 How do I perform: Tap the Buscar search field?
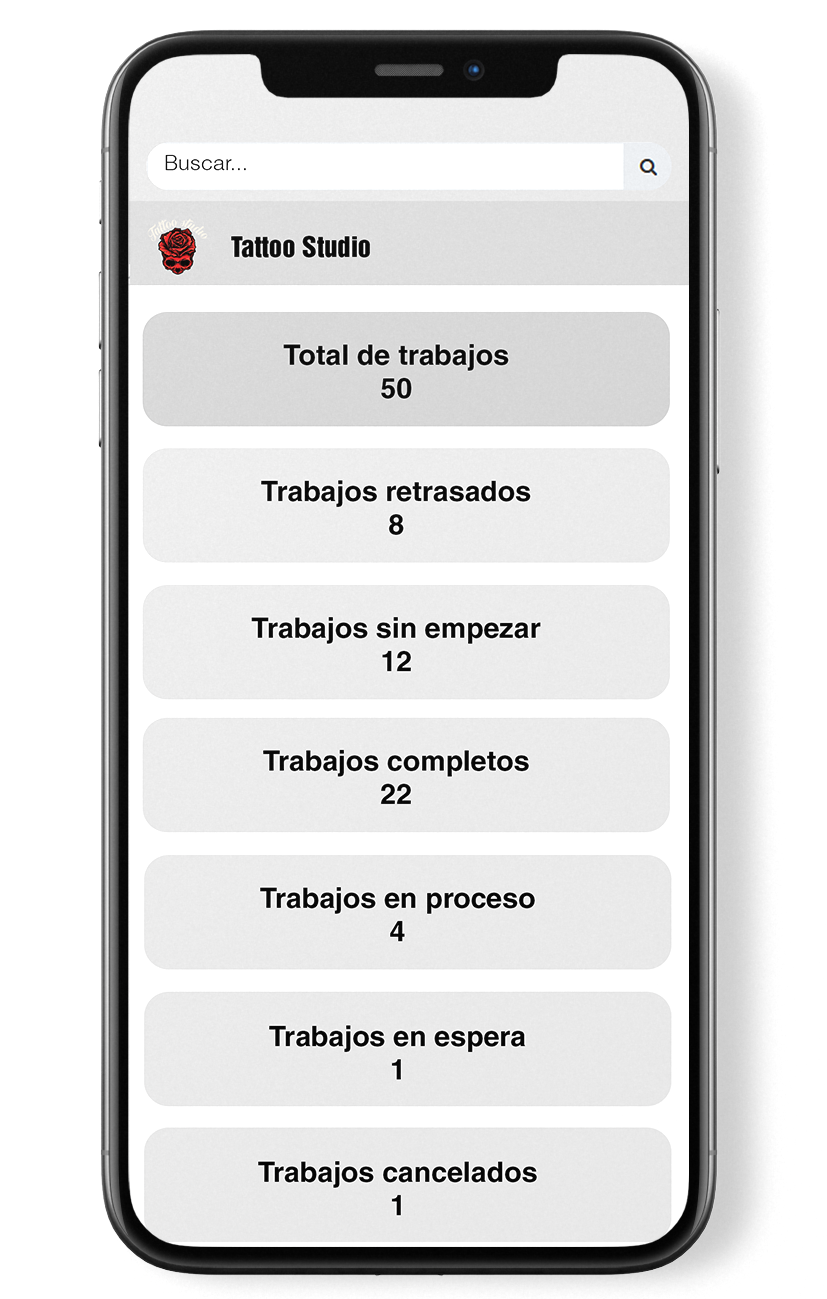385,165
